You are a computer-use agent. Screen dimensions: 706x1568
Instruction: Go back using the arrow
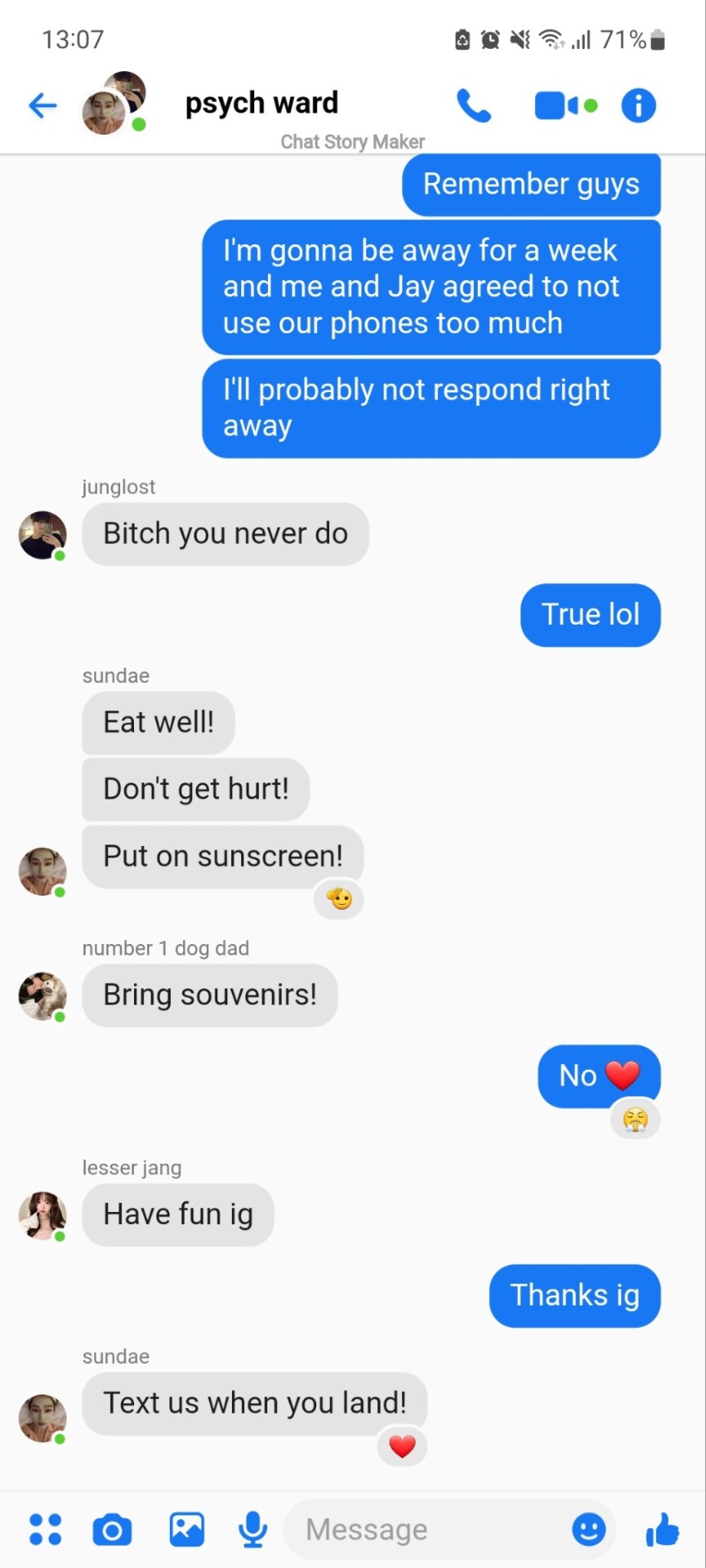tap(42, 105)
